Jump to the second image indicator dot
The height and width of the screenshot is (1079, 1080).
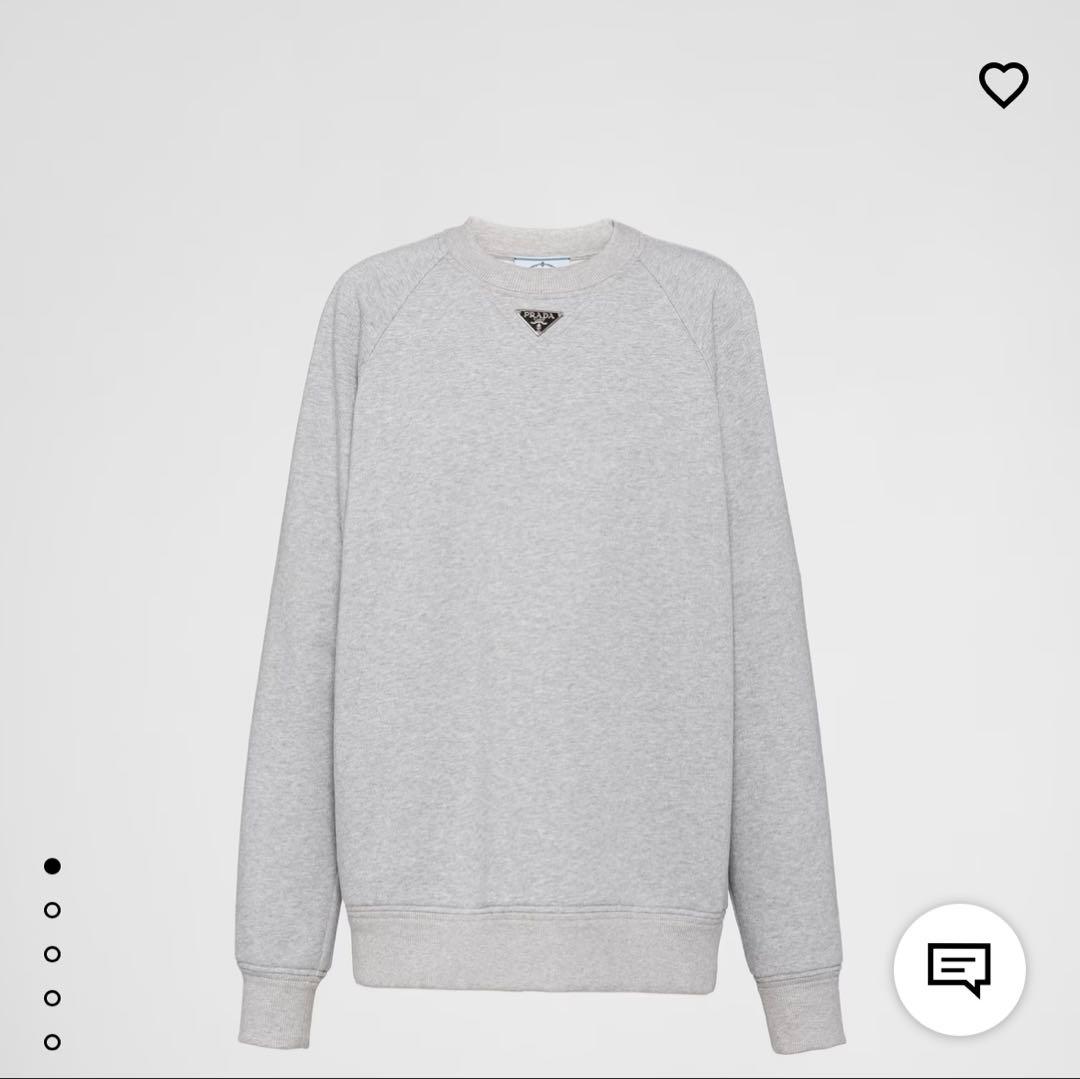click(52, 909)
